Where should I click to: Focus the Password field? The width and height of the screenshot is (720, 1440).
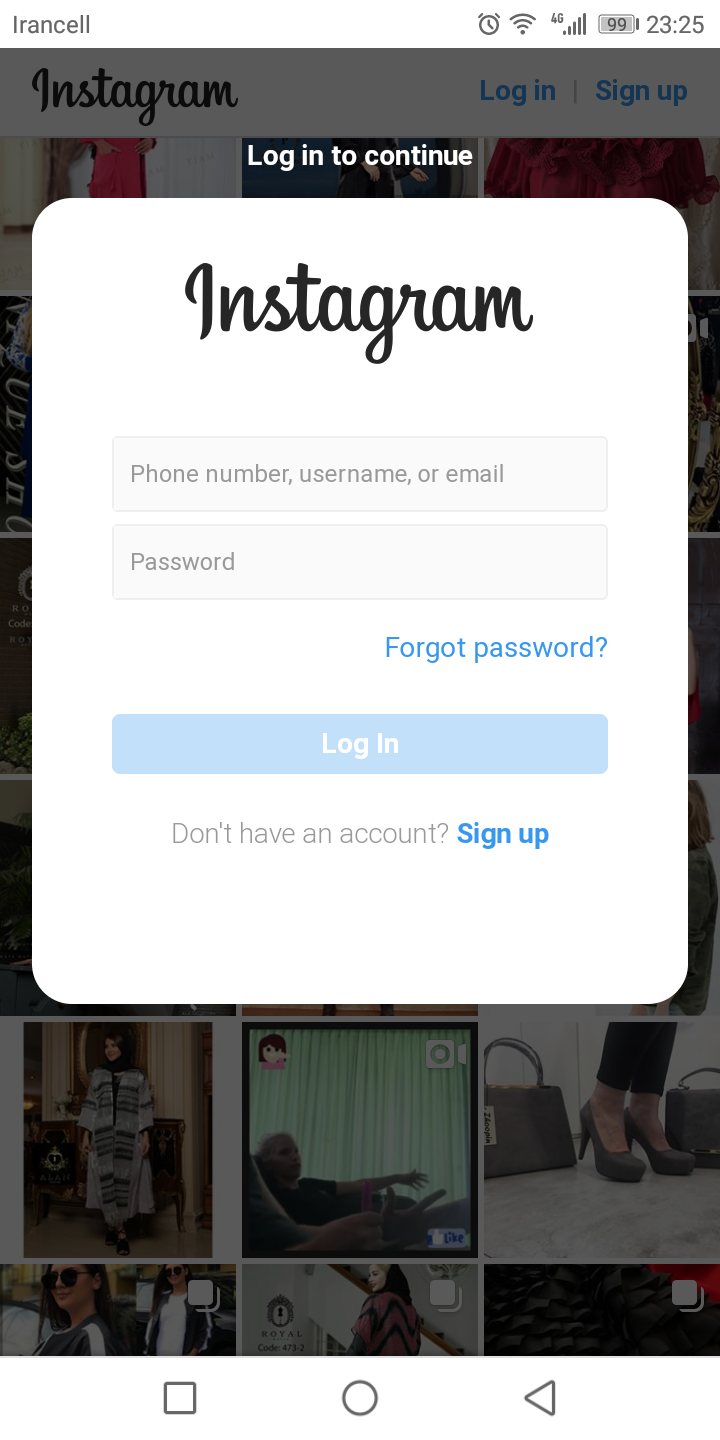pos(359,562)
